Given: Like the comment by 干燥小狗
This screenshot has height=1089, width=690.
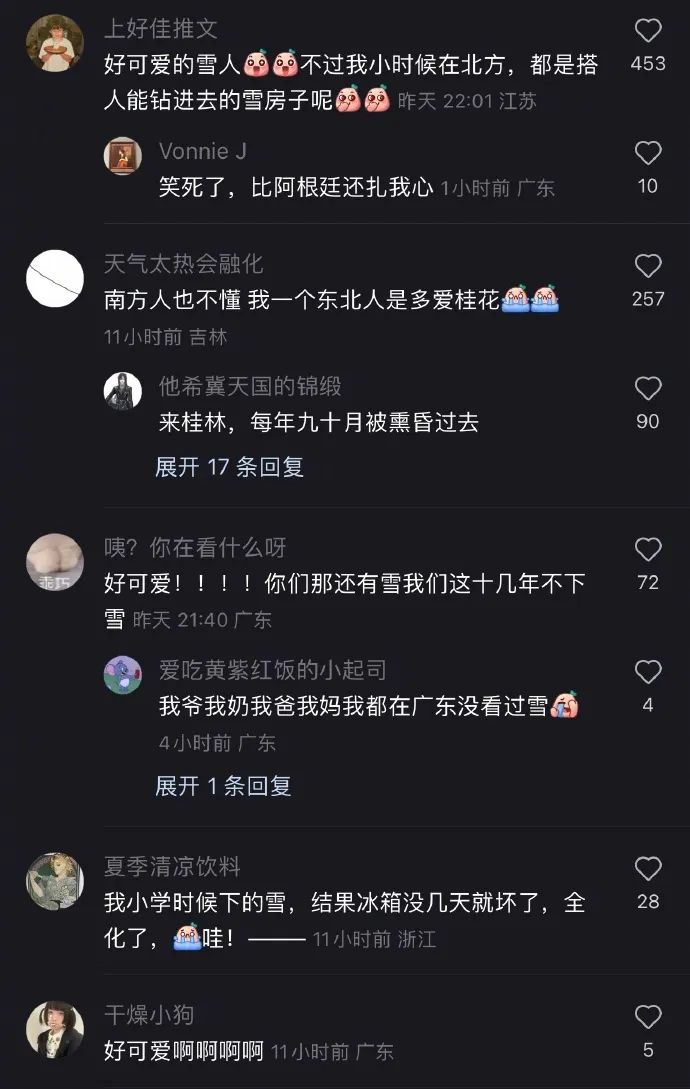Looking at the screenshot, I should 648,1017.
